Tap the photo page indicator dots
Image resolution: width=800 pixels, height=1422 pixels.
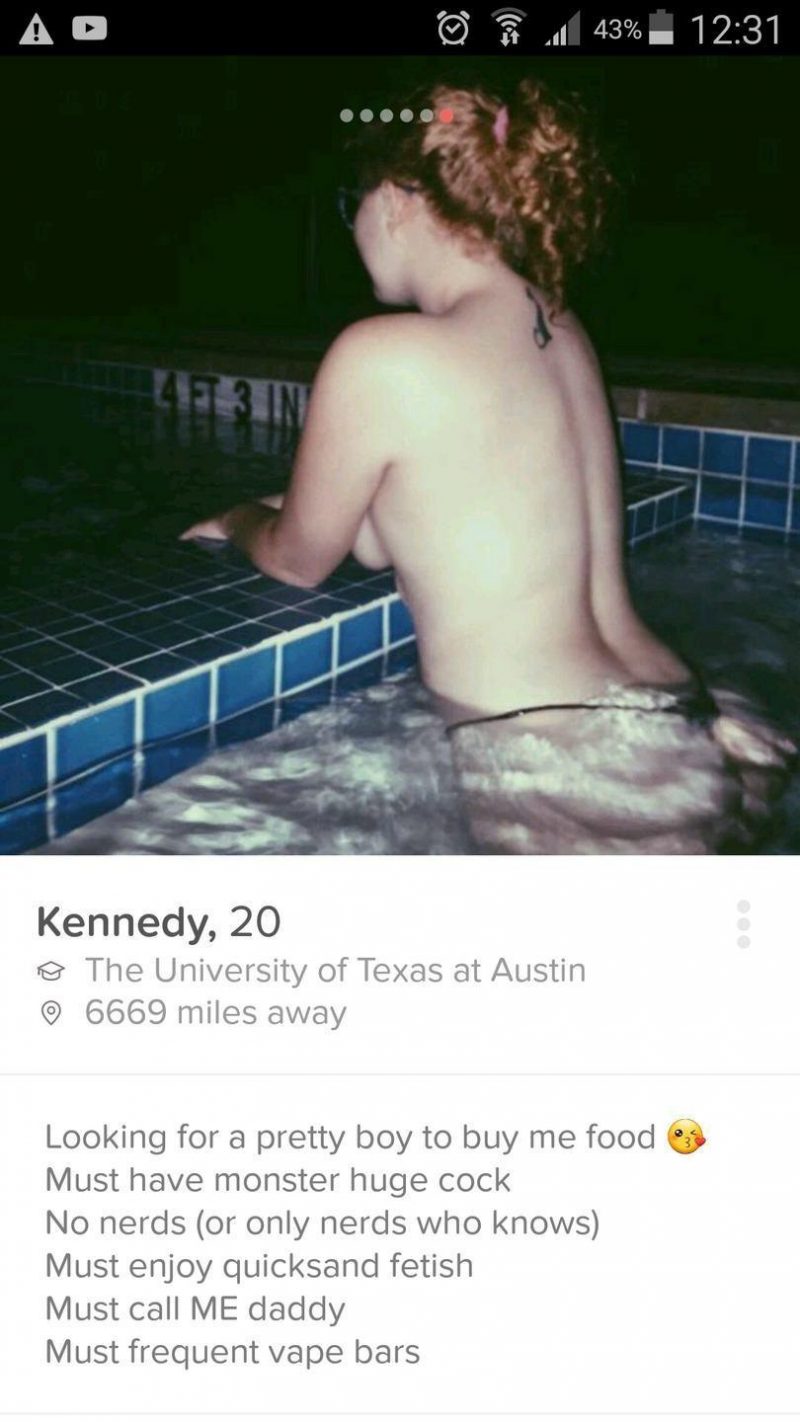click(x=397, y=116)
